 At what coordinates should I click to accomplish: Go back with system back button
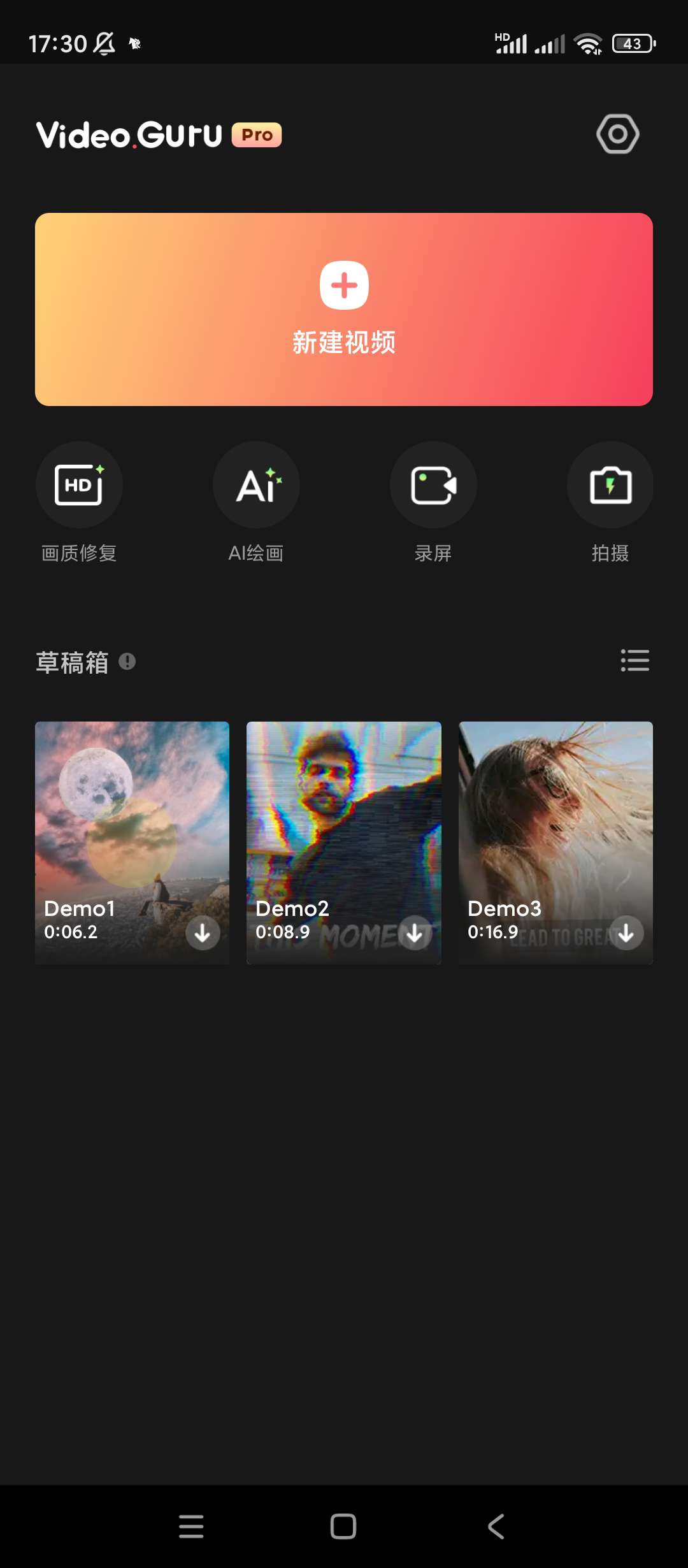click(496, 1527)
